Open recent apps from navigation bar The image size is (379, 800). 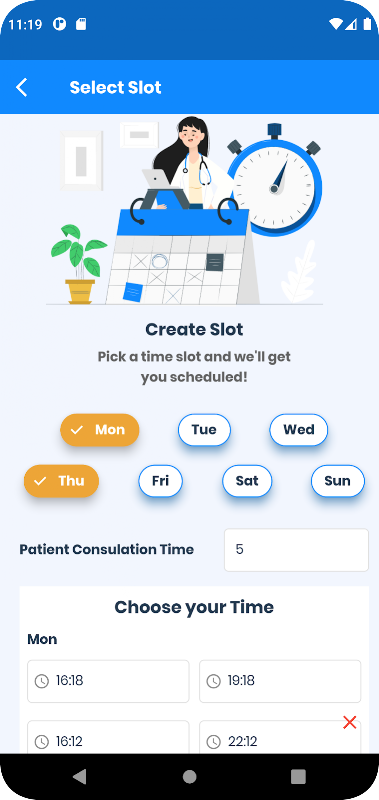coord(298,777)
